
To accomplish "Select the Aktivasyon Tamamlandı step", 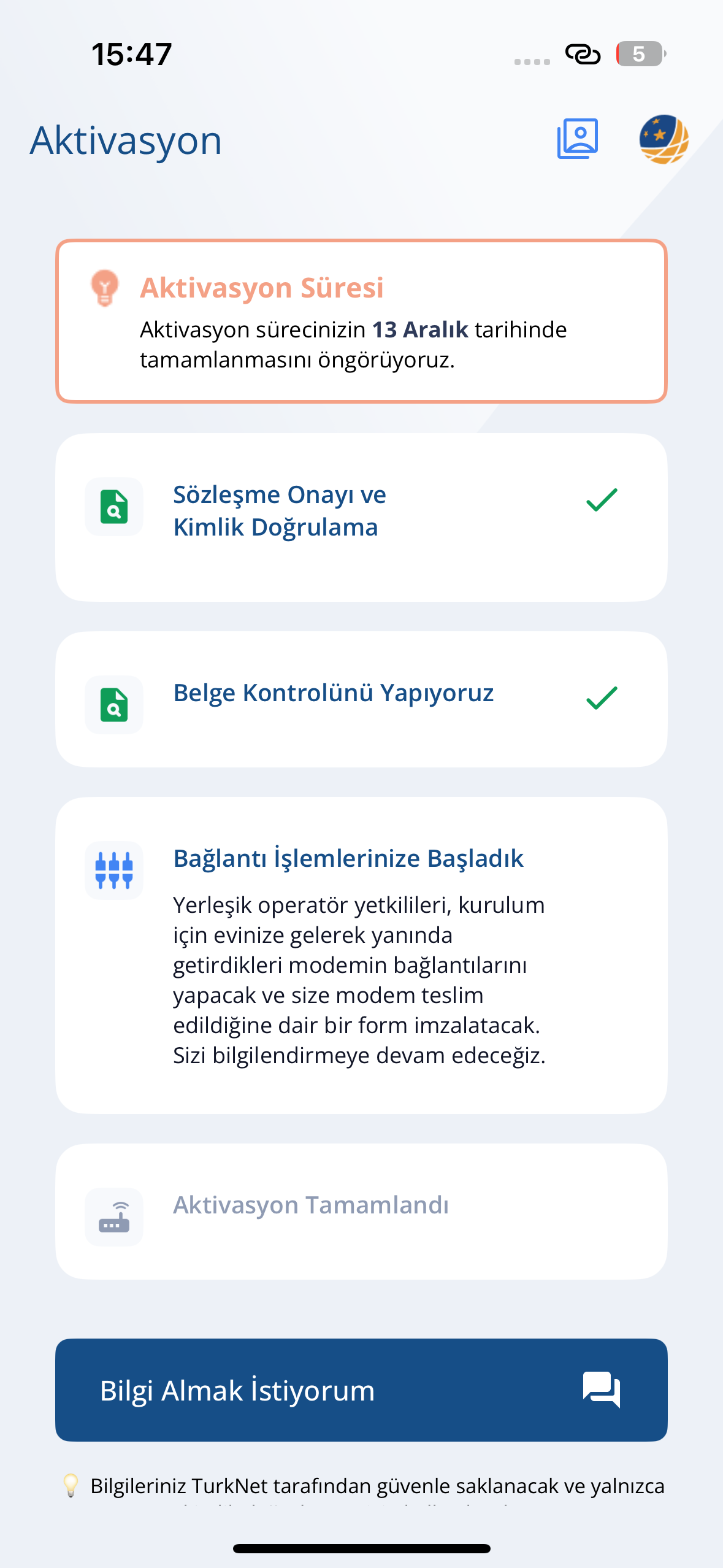I will [x=361, y=1211].
